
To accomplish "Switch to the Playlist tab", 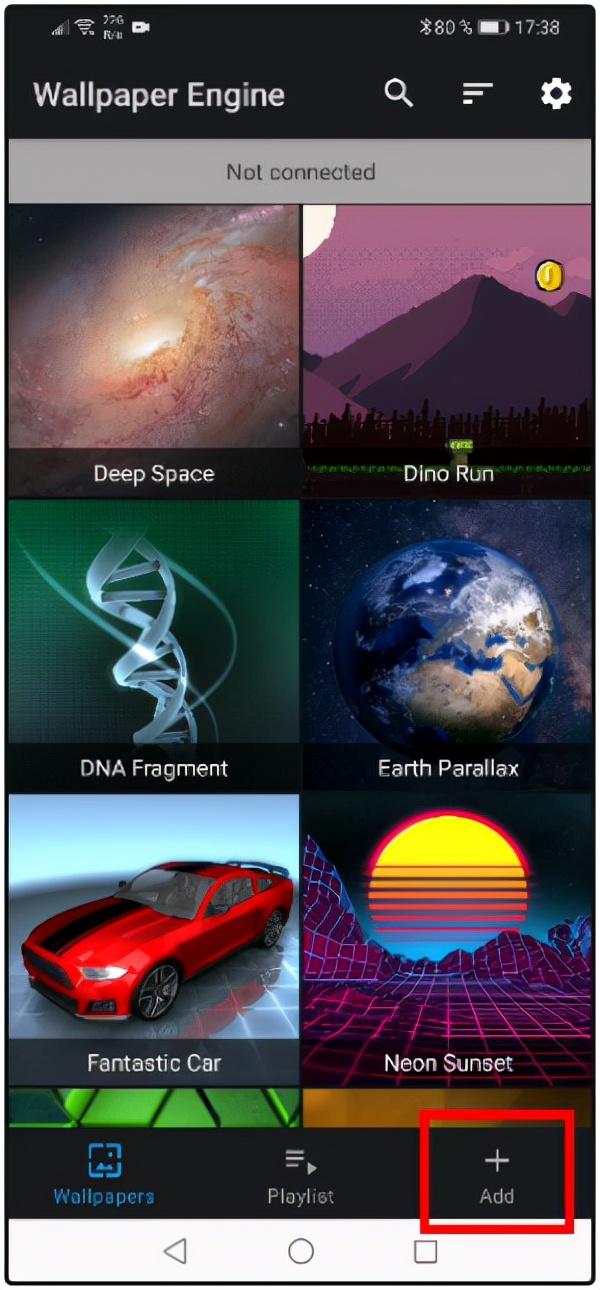I will (x=300, y=1174).
